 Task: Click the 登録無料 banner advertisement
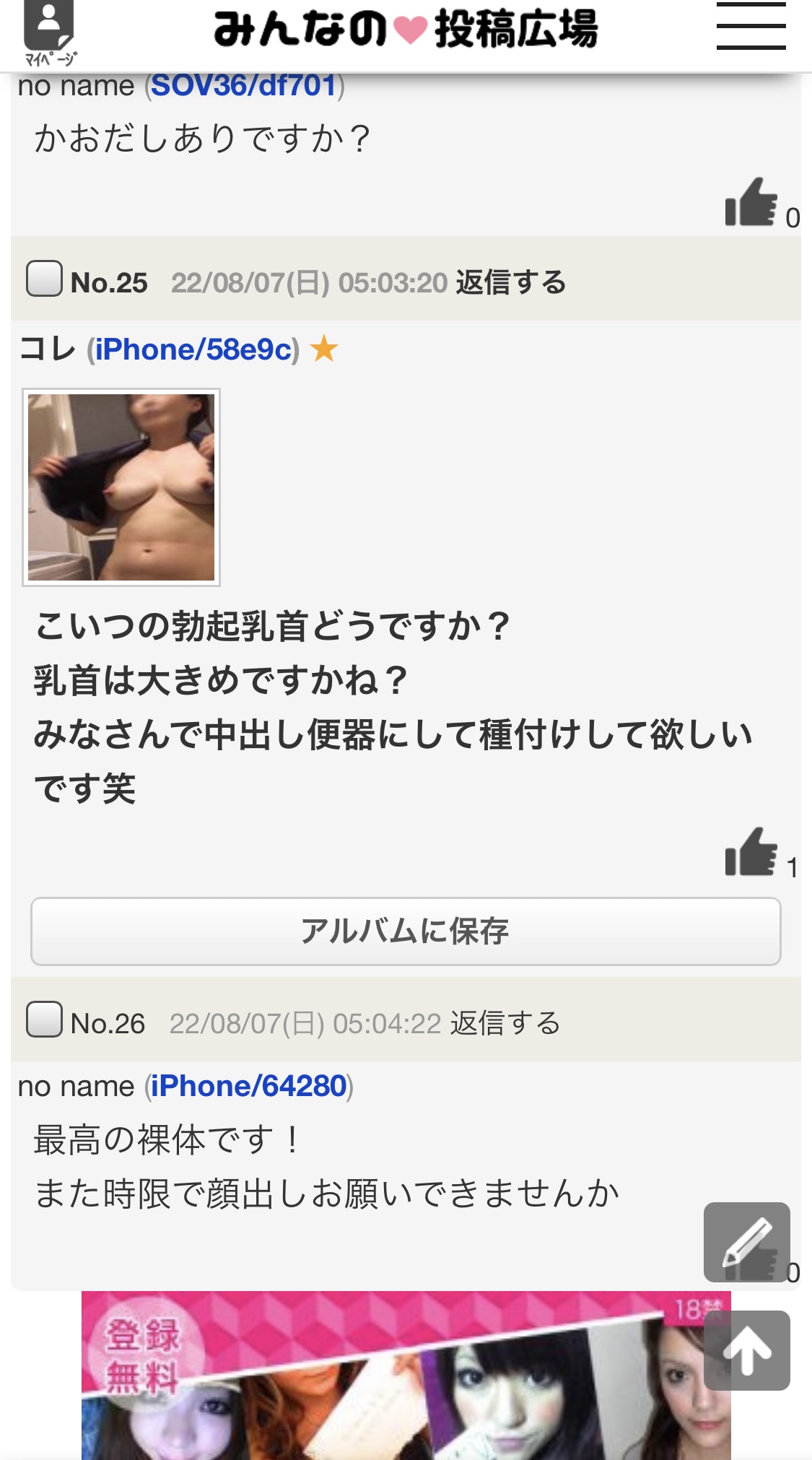pos(404,1372)
